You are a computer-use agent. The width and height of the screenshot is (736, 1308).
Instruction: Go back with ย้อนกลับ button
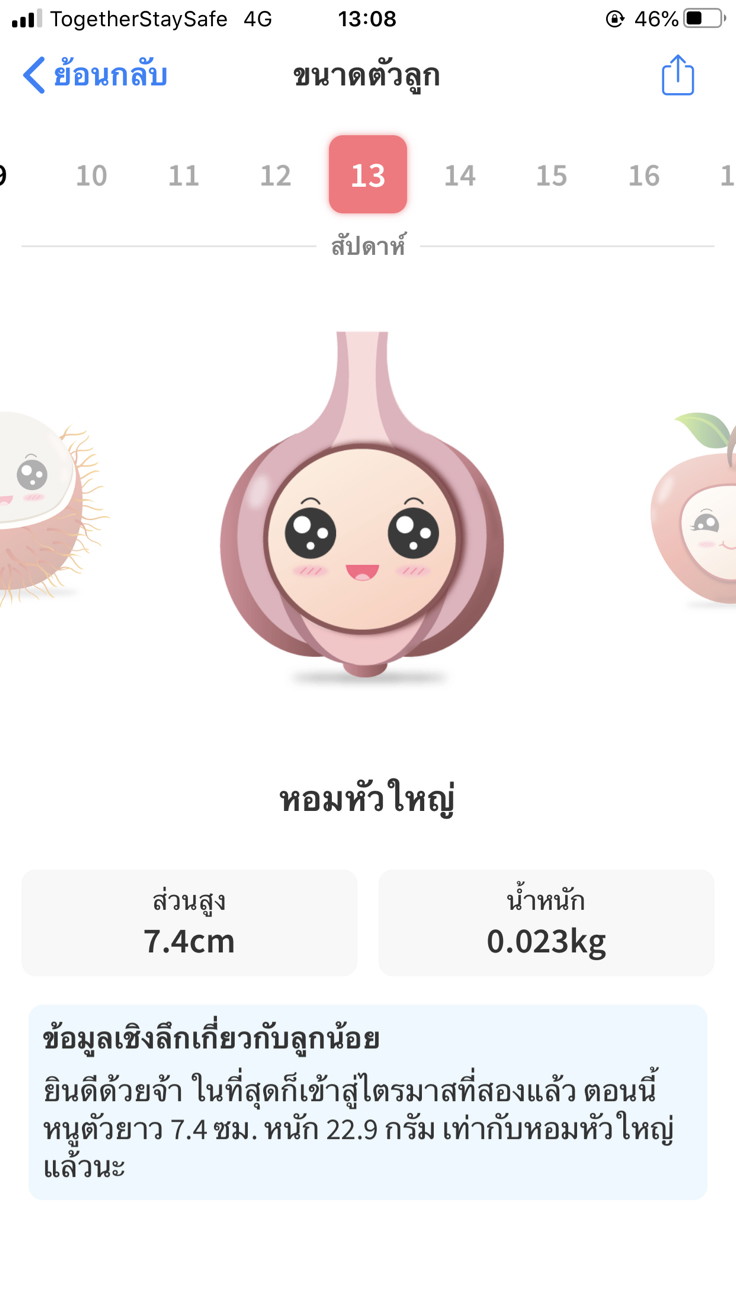coord(95,75)
